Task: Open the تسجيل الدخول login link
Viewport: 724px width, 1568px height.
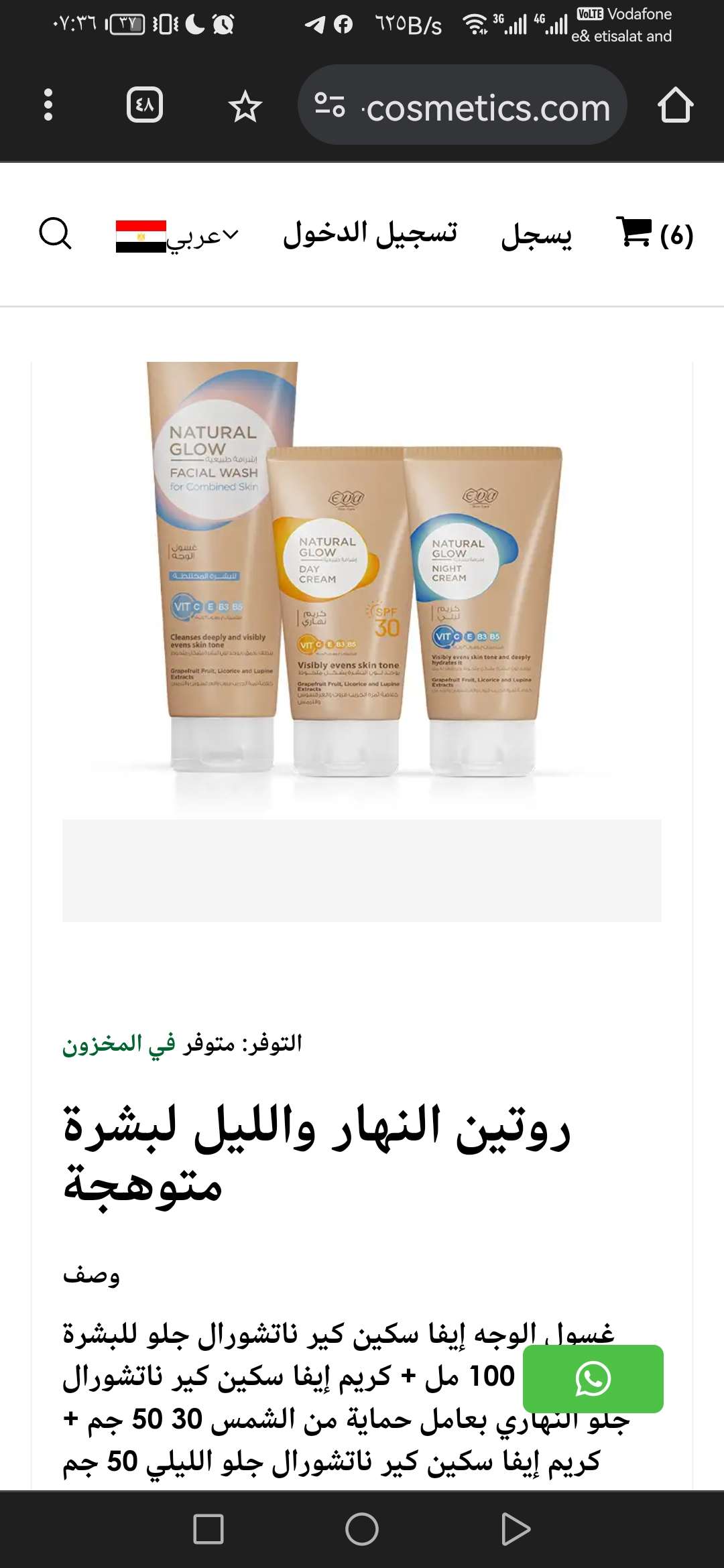Action: pos(369,234)
